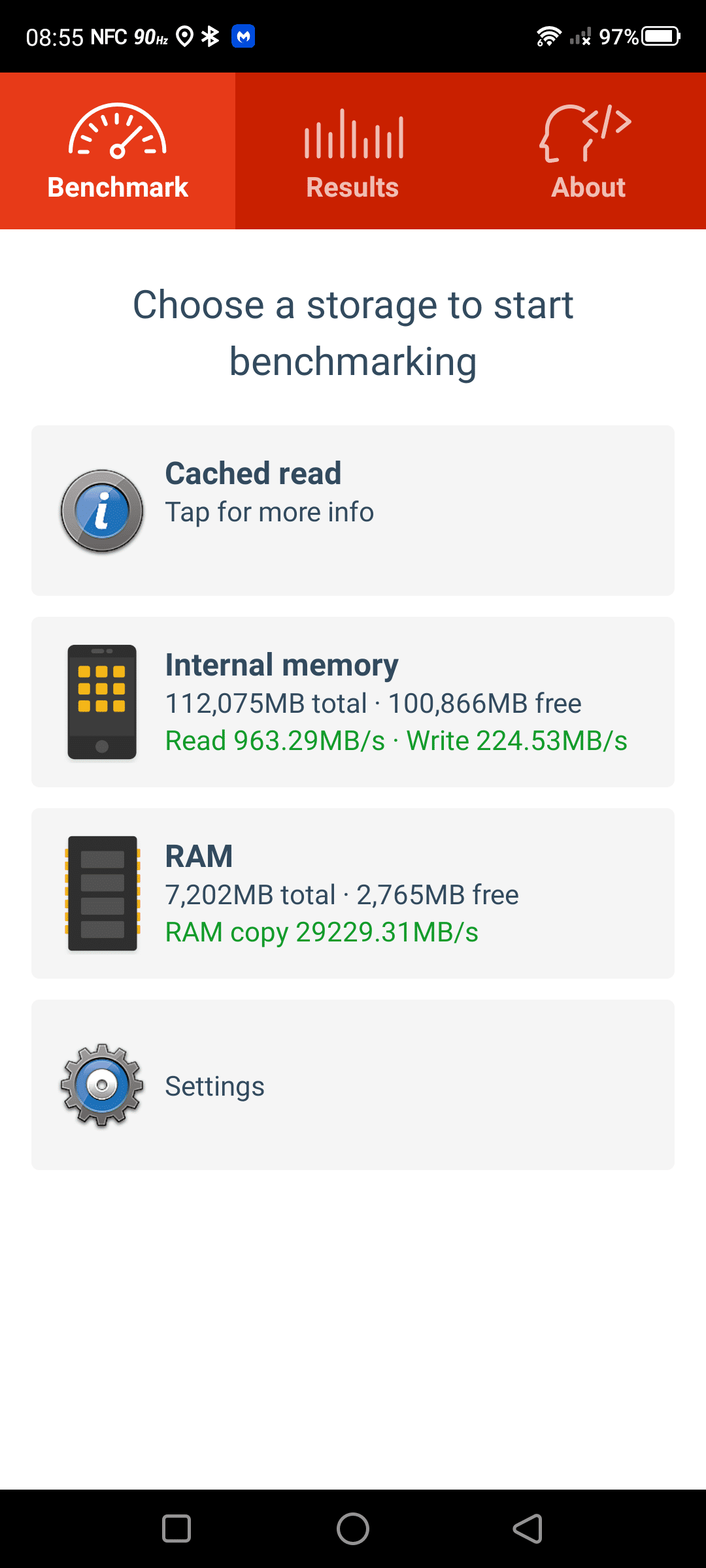
Task: Select the Benchmark tab
Action: [x=118, y=151]
